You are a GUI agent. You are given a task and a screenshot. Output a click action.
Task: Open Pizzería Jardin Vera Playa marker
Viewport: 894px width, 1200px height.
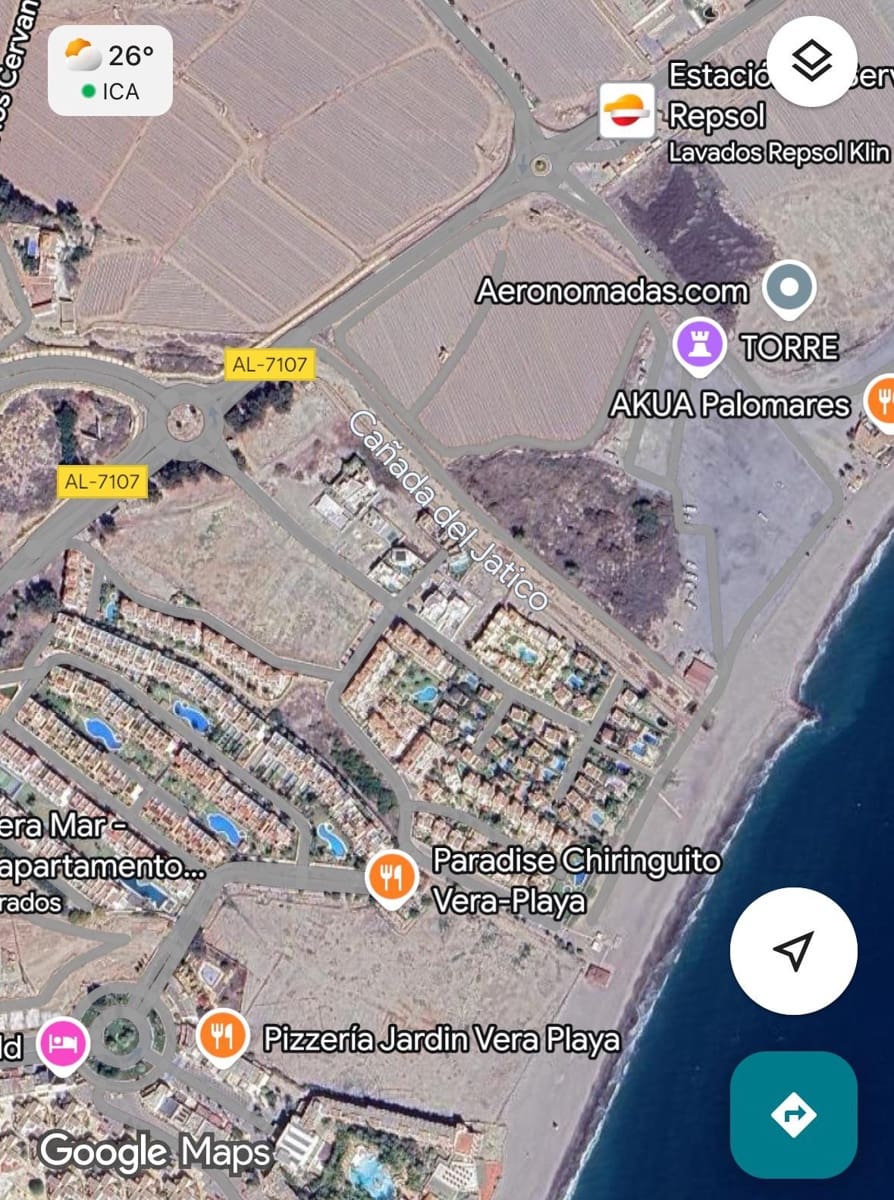click(x=222, y=1035)
